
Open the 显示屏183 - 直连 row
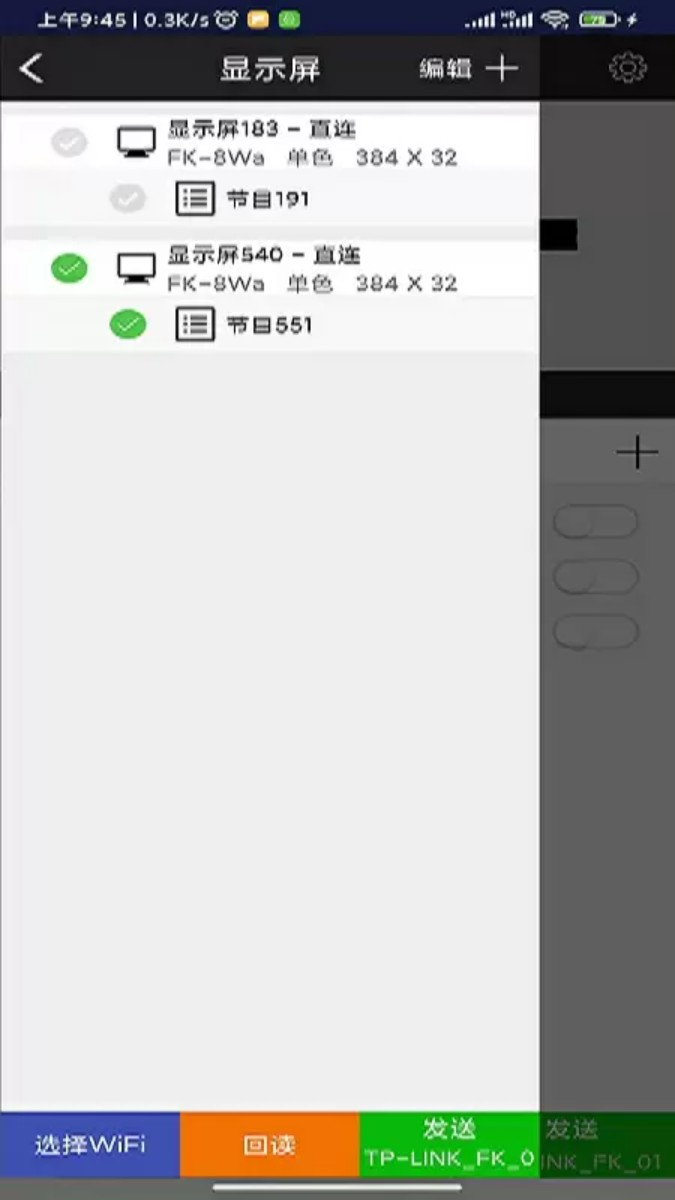click(x=310, y=142)
